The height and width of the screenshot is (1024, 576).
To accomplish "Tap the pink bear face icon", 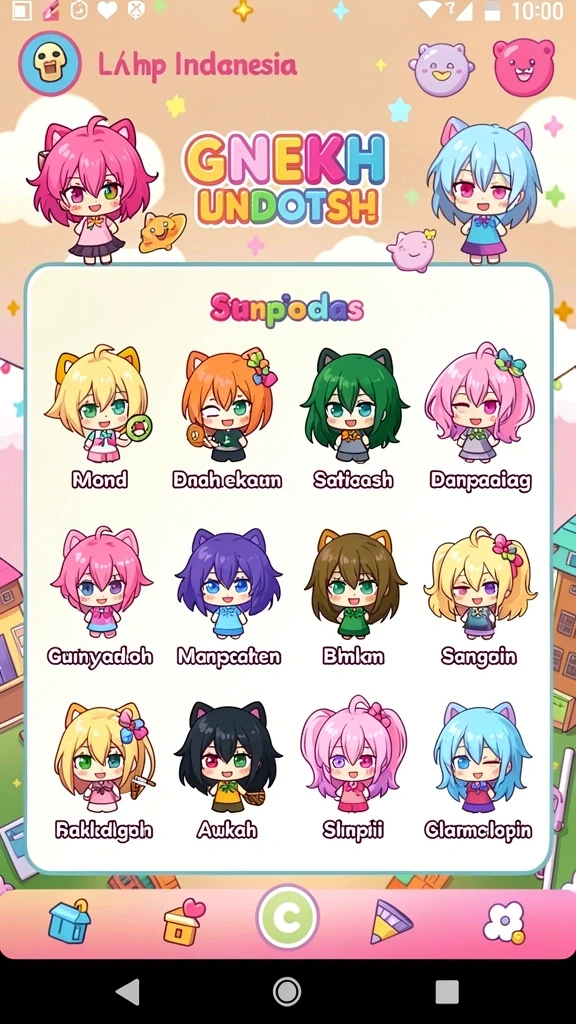I will tap(524, 67).
